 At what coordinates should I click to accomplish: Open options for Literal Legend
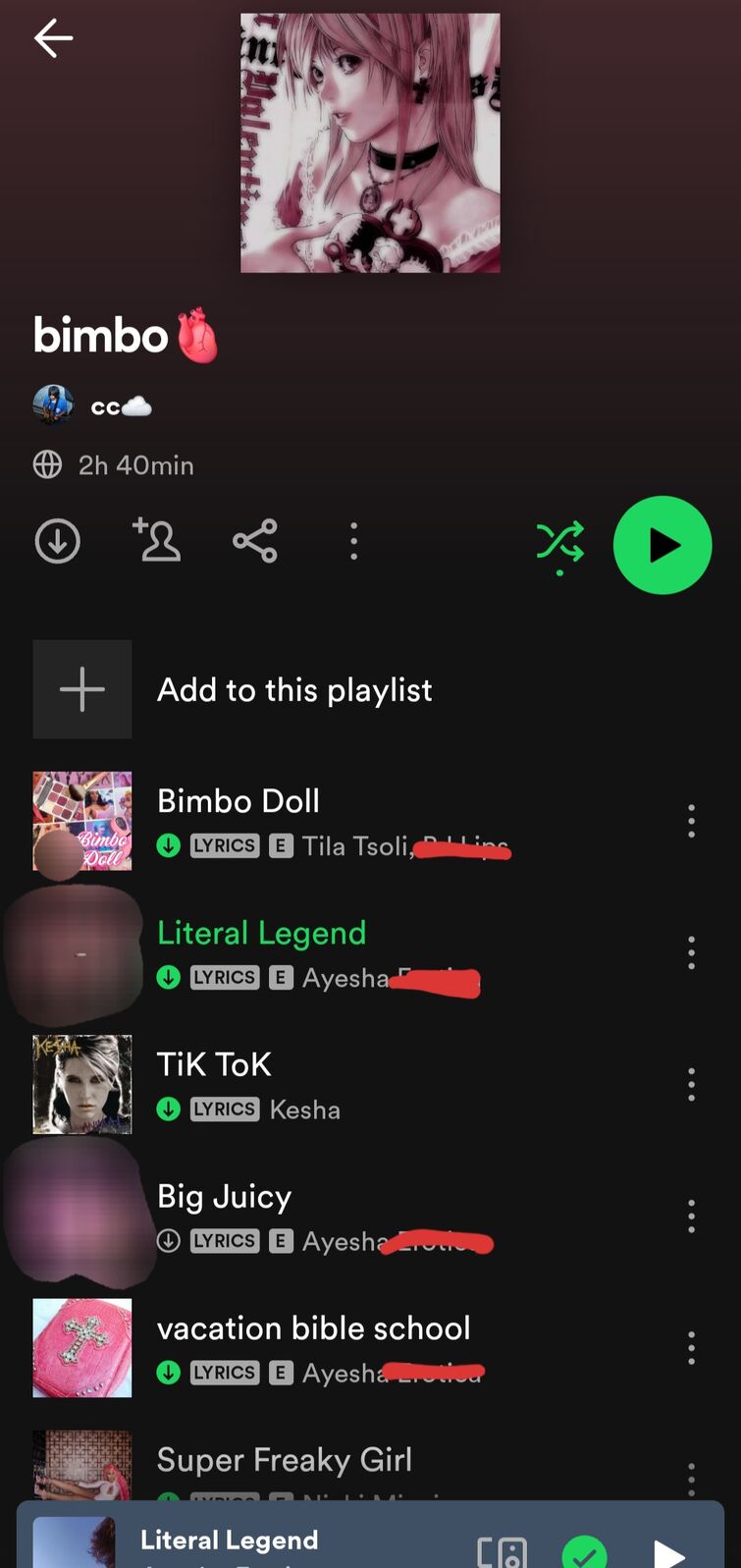click(x=692, y=952)
